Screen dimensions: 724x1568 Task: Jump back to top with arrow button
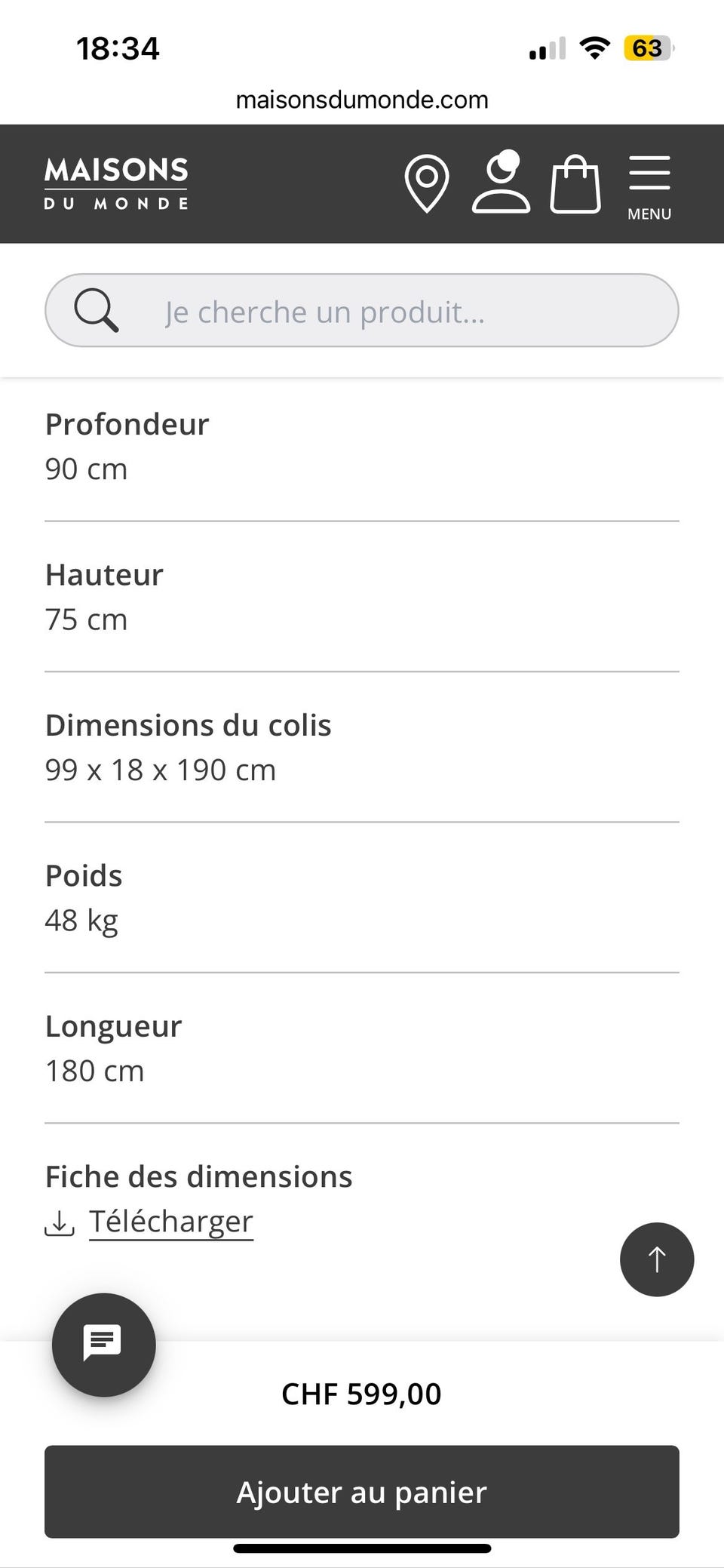coord(657,1259)
